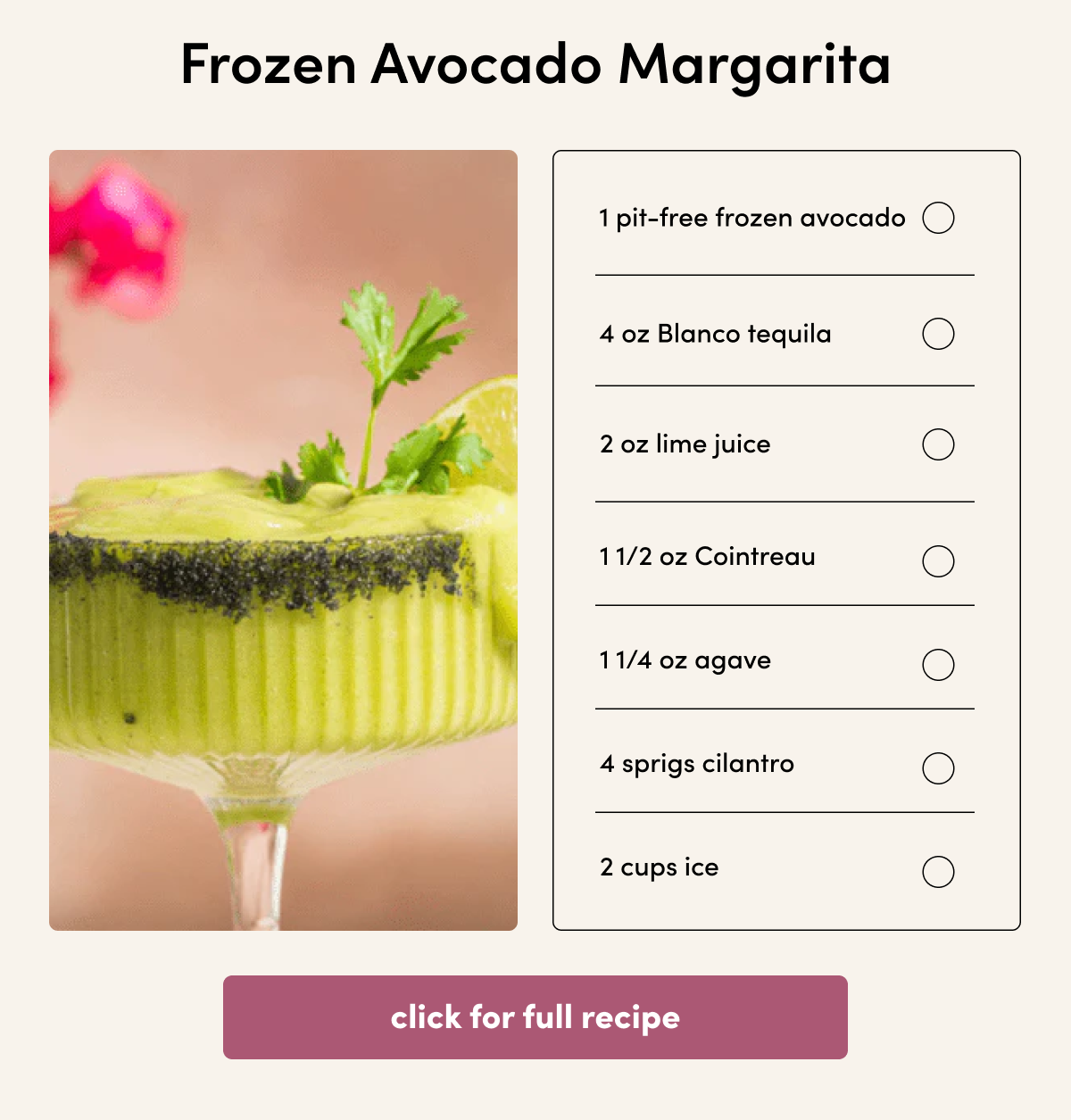This screenshot has height=1120, width=1071.
Task: Check the agave ingredient circle
Action: click(x=938, y=665)
